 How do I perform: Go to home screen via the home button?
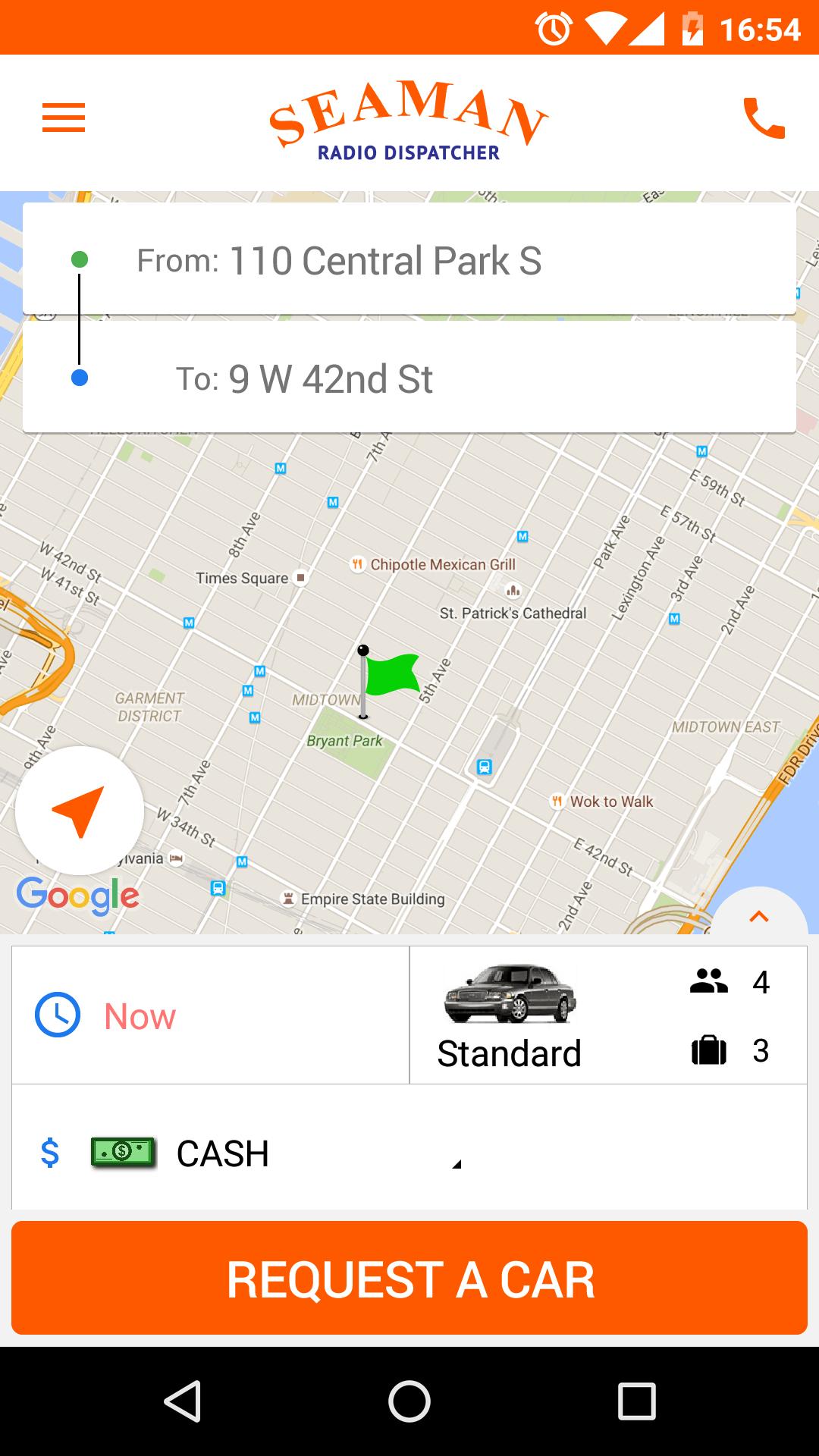409,1401
